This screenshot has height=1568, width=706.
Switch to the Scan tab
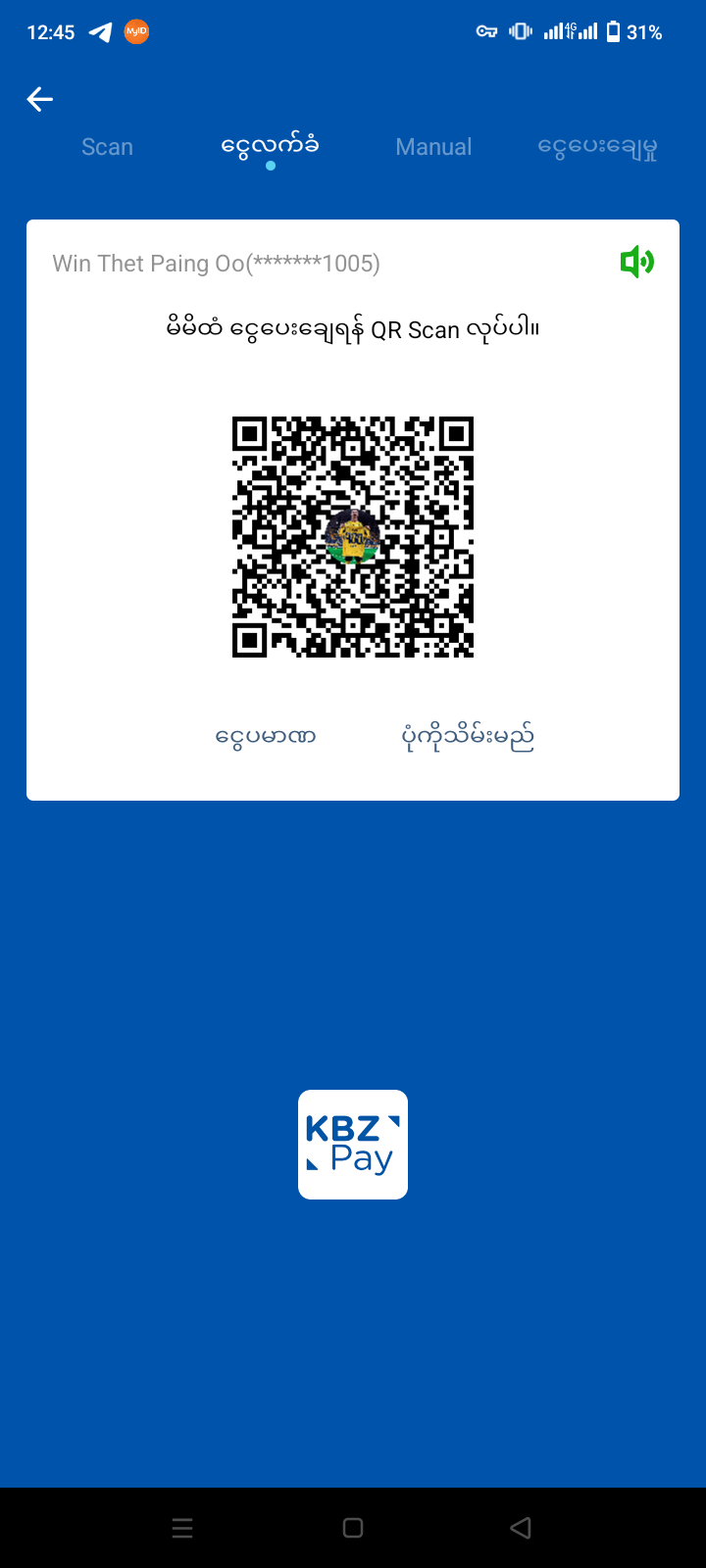click(x=107, y=147)
